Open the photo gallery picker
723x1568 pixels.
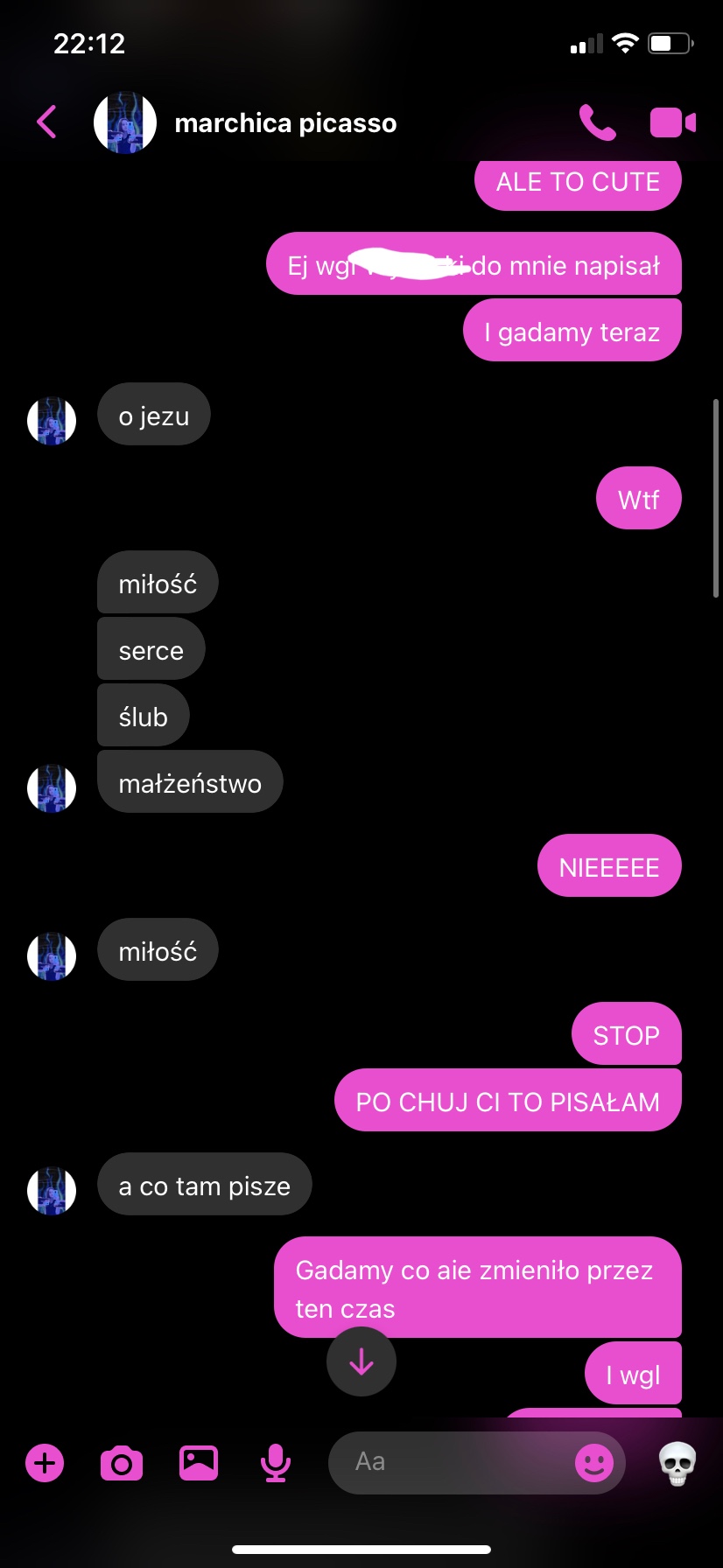click(x=199, y=1462)
